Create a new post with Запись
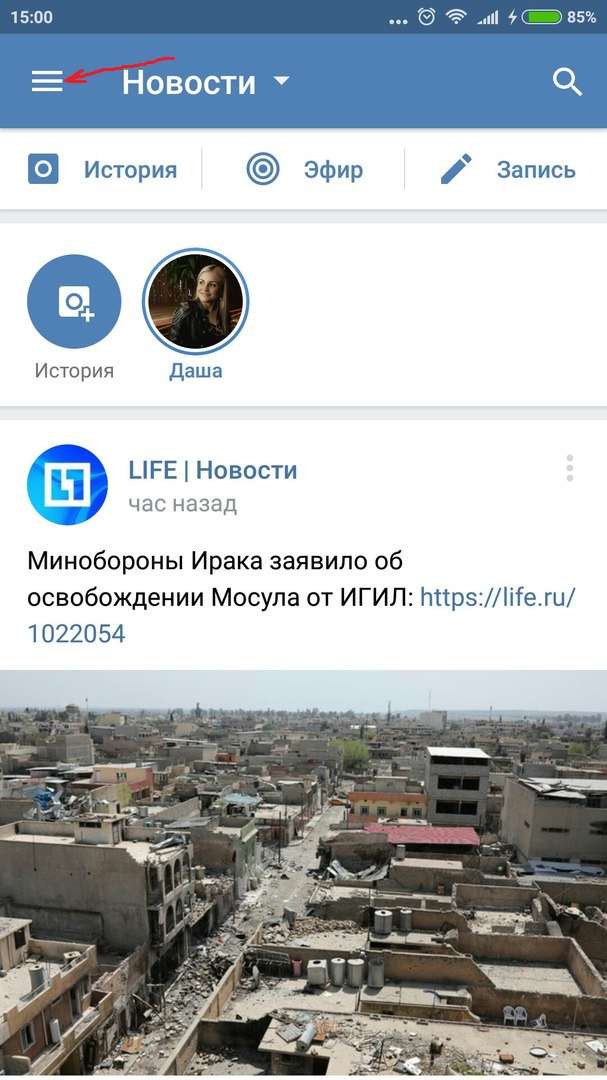 (508, 169)
